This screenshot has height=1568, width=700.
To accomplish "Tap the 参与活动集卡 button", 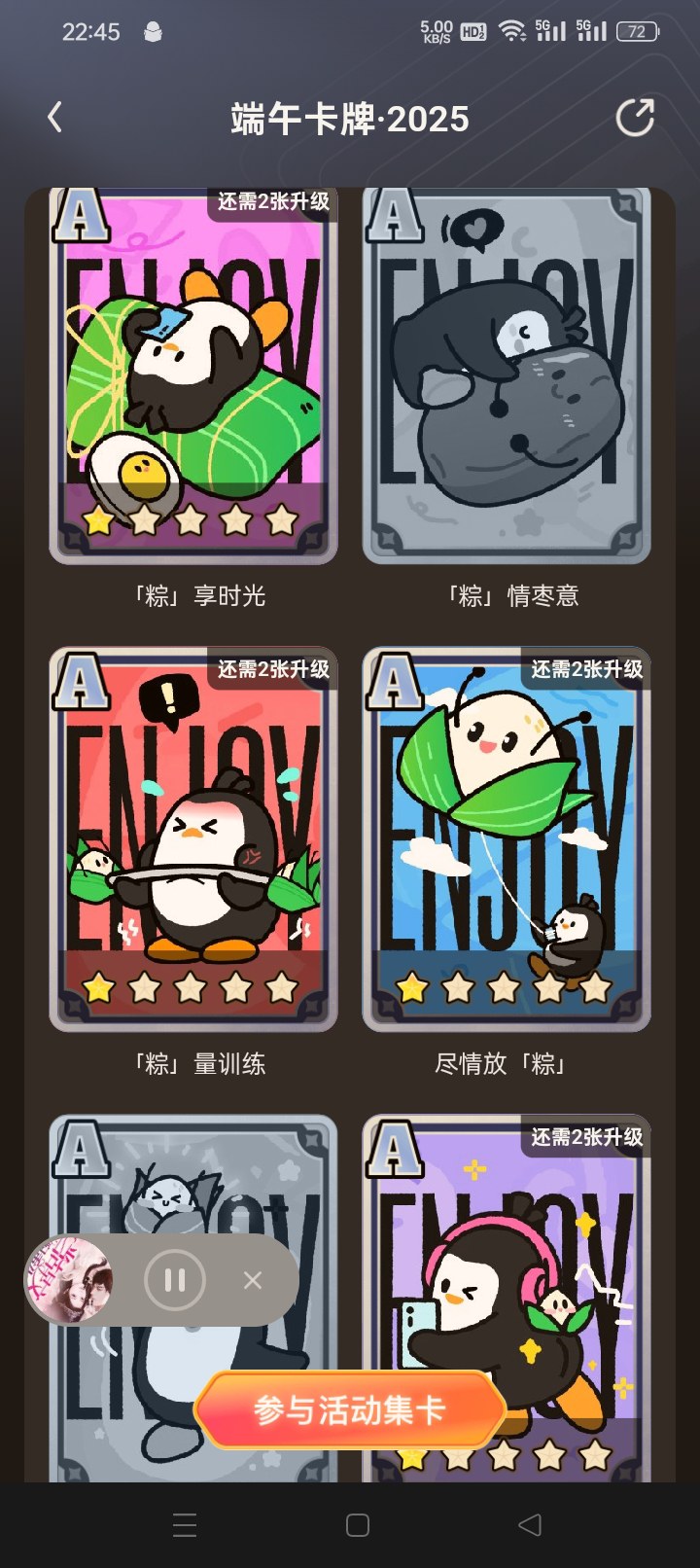I will [x=350, y=1409].
